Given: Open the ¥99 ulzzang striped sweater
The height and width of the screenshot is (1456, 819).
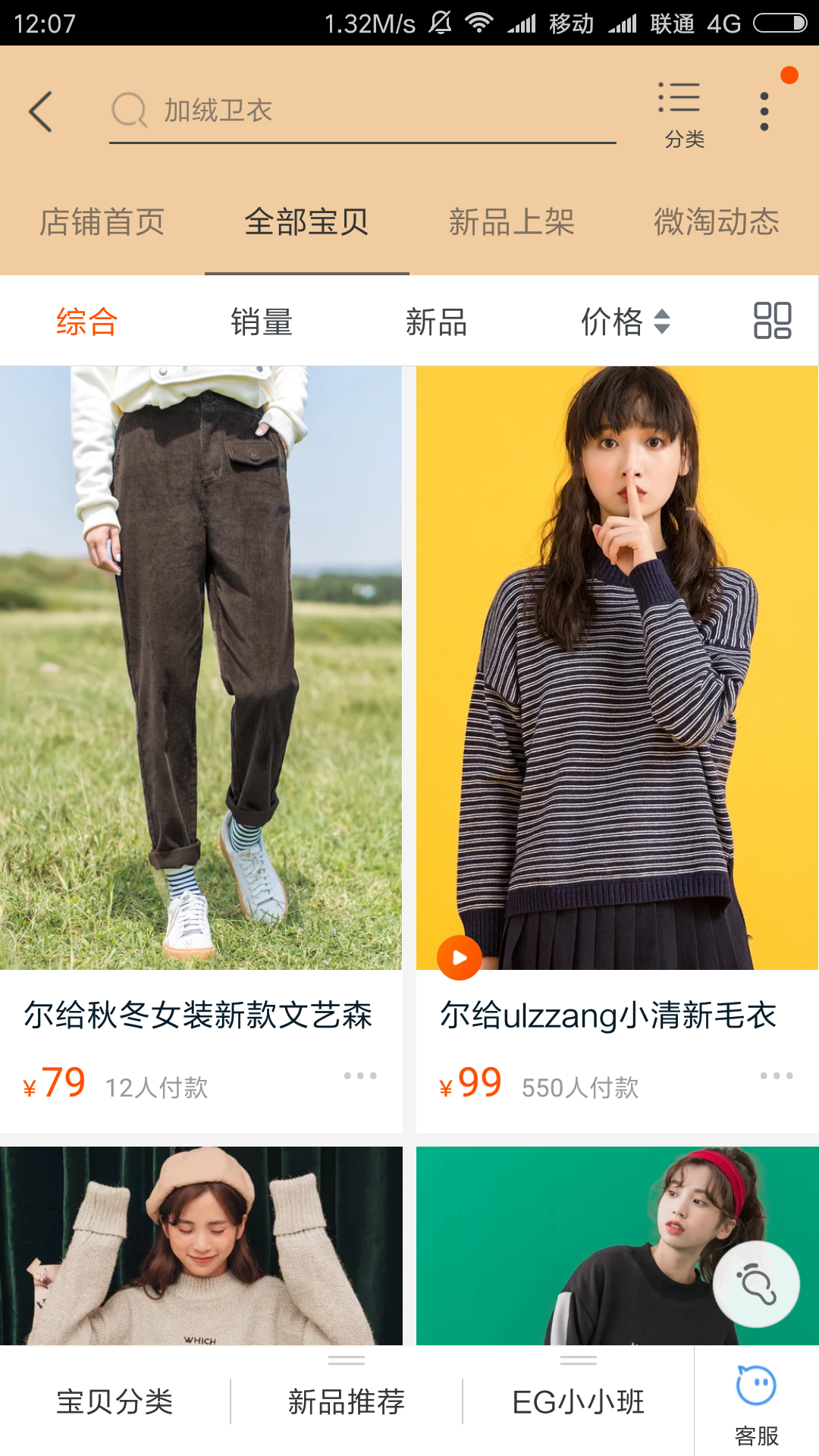Looking at the screenshot, I should [617, 749].
